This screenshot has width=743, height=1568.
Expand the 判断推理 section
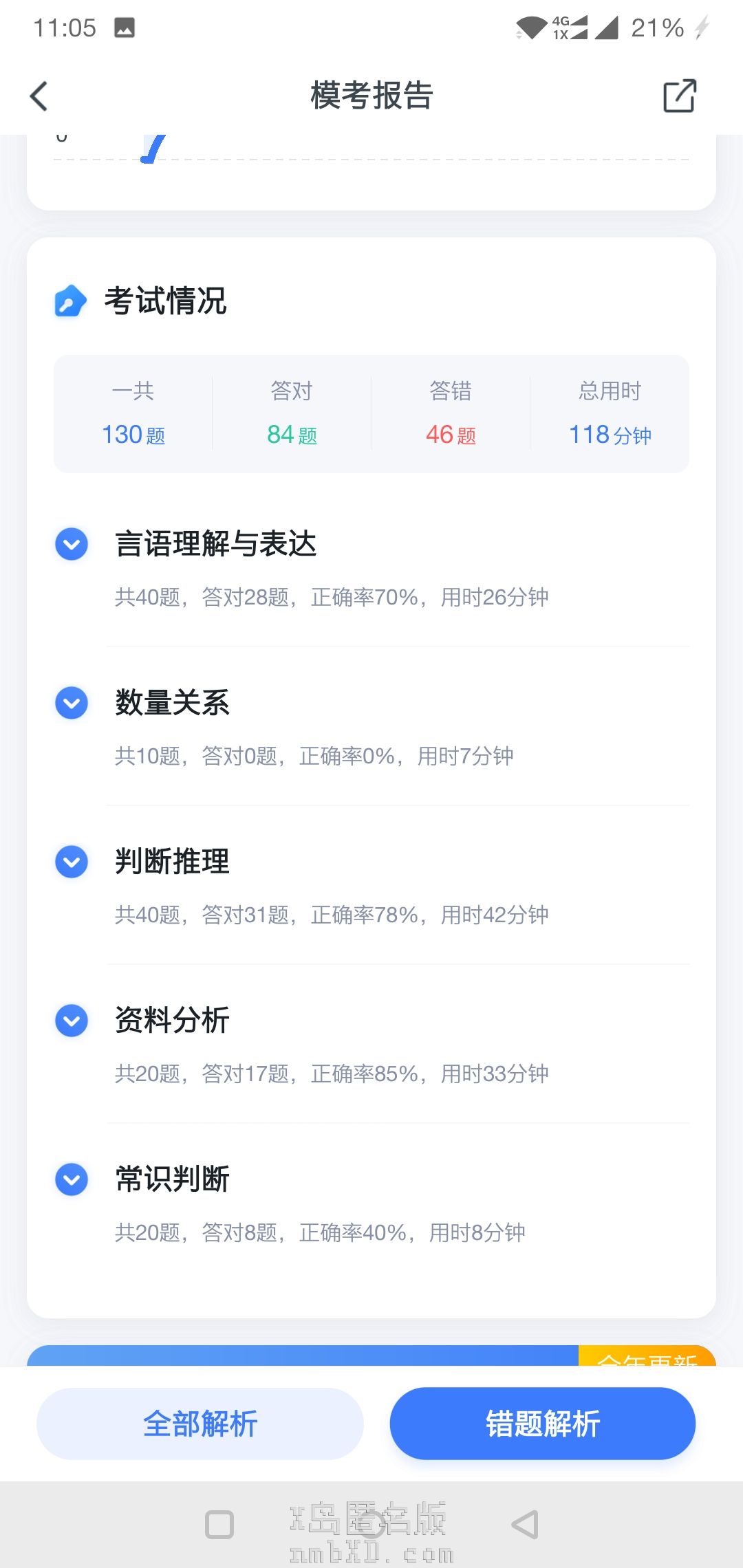pyautogui.click(x=72, y=862)
